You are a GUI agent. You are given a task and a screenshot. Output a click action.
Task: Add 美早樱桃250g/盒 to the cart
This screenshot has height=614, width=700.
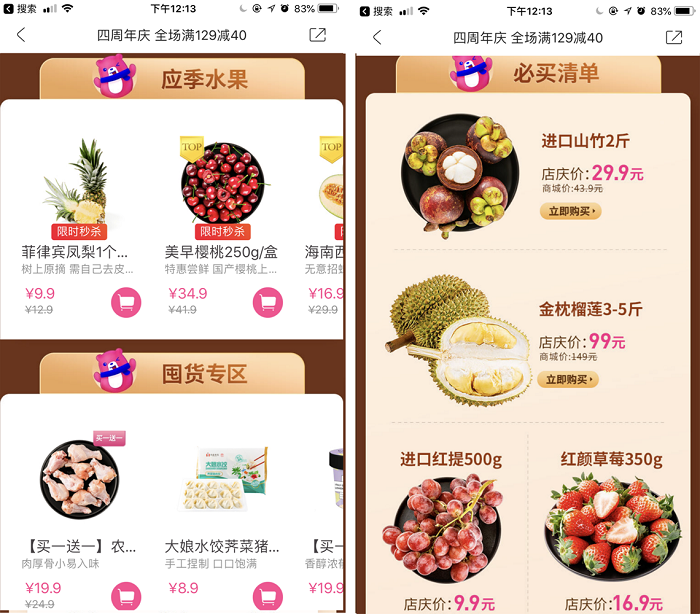pyautogui.click(x=267, y=301)
